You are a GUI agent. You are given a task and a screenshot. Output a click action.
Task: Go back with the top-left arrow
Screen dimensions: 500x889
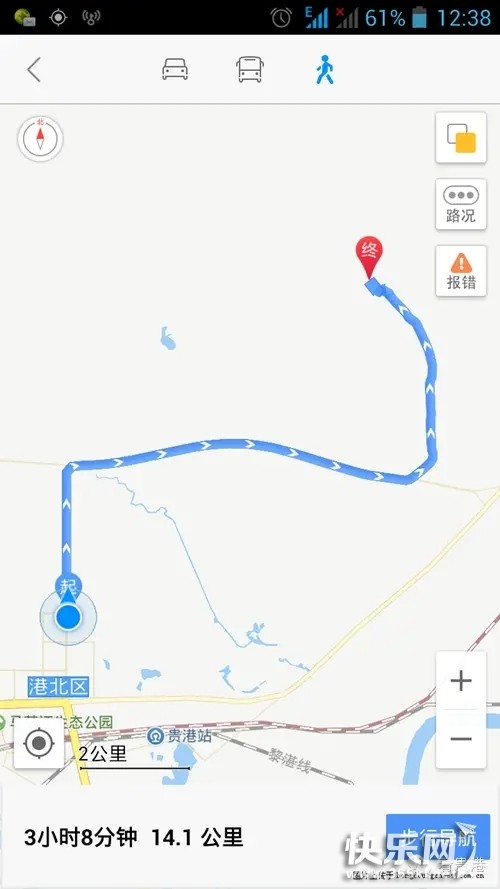34,70
